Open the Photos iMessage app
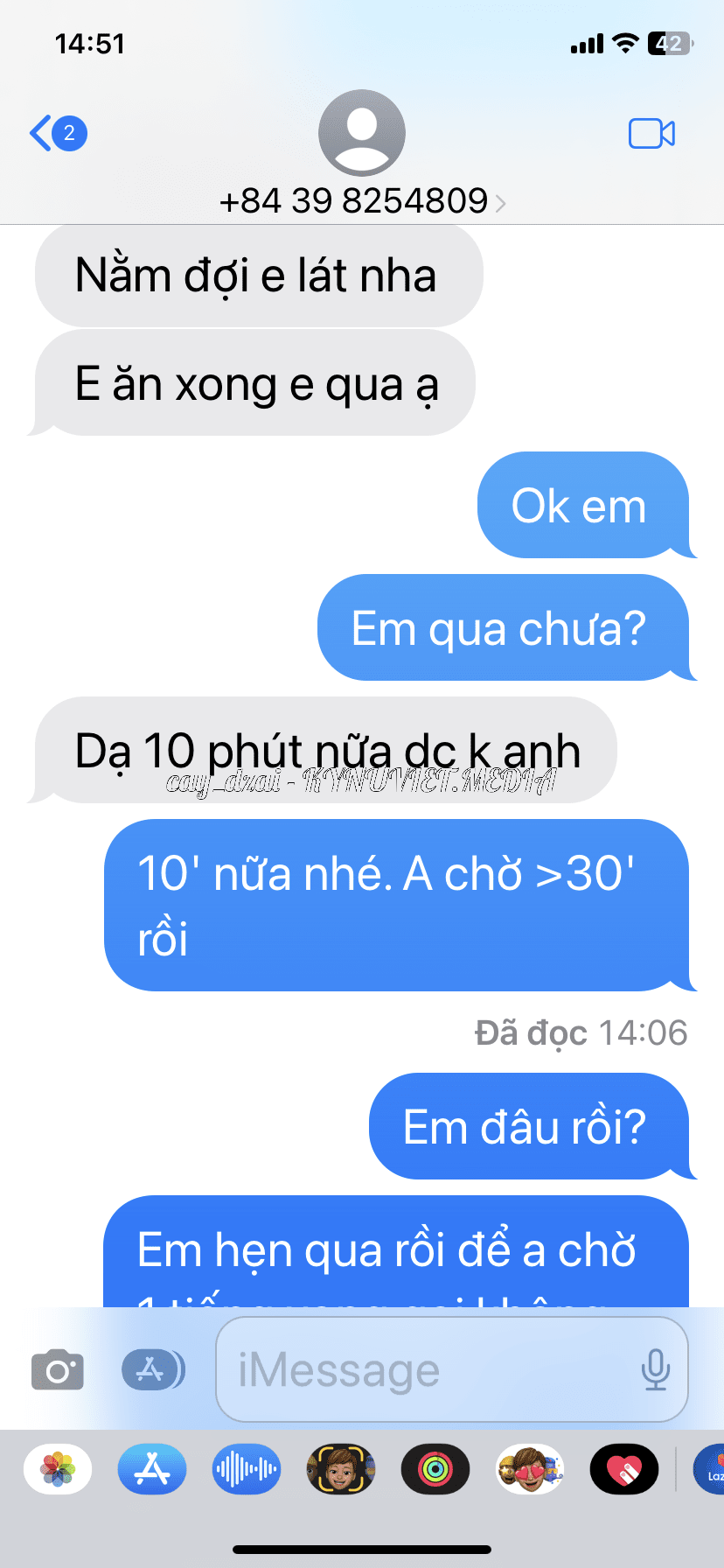Viewport: 724px width, 1568px height. (x=58, y=1469)
